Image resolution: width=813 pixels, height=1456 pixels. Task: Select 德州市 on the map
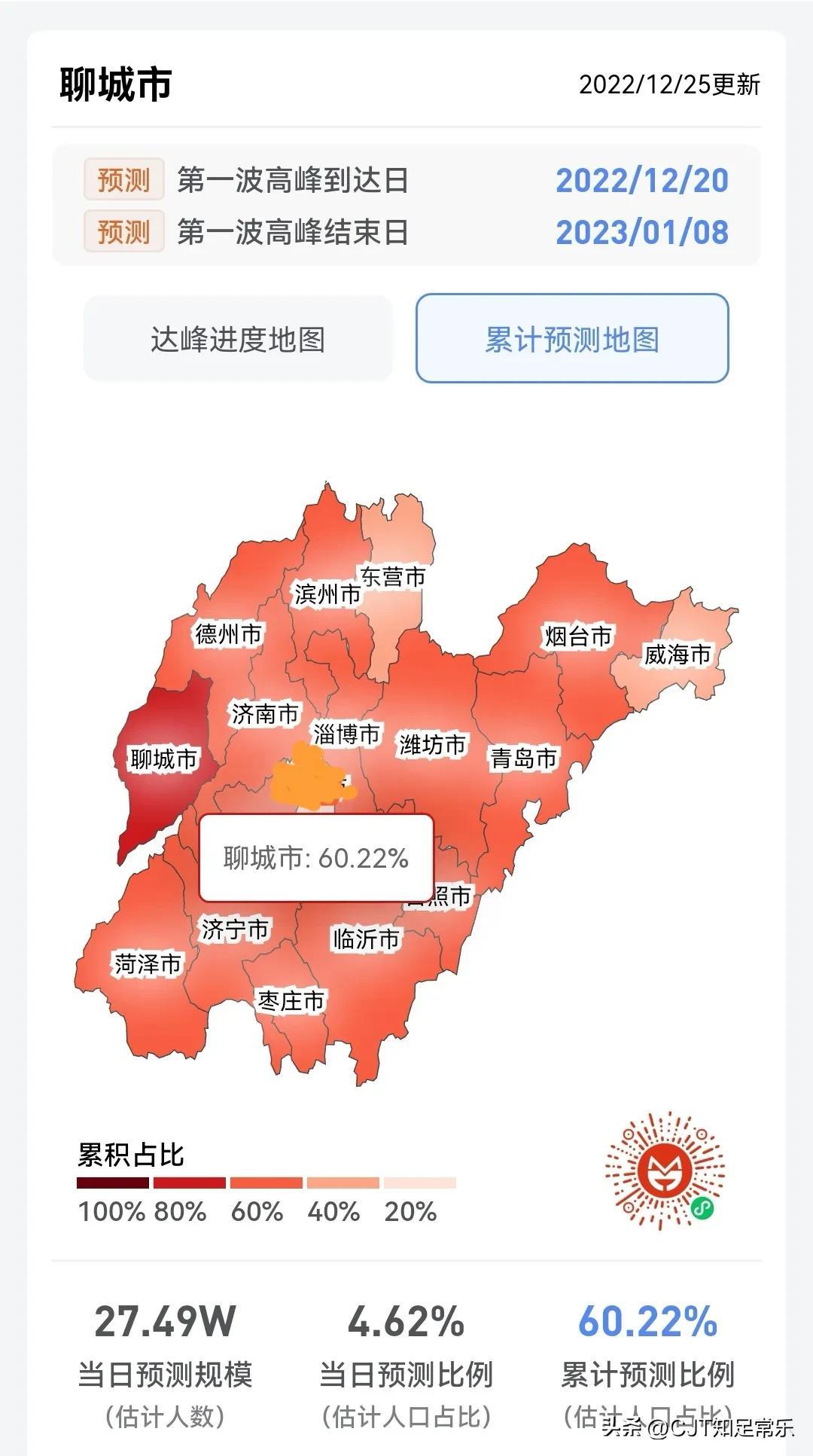(x=228, y=633)
